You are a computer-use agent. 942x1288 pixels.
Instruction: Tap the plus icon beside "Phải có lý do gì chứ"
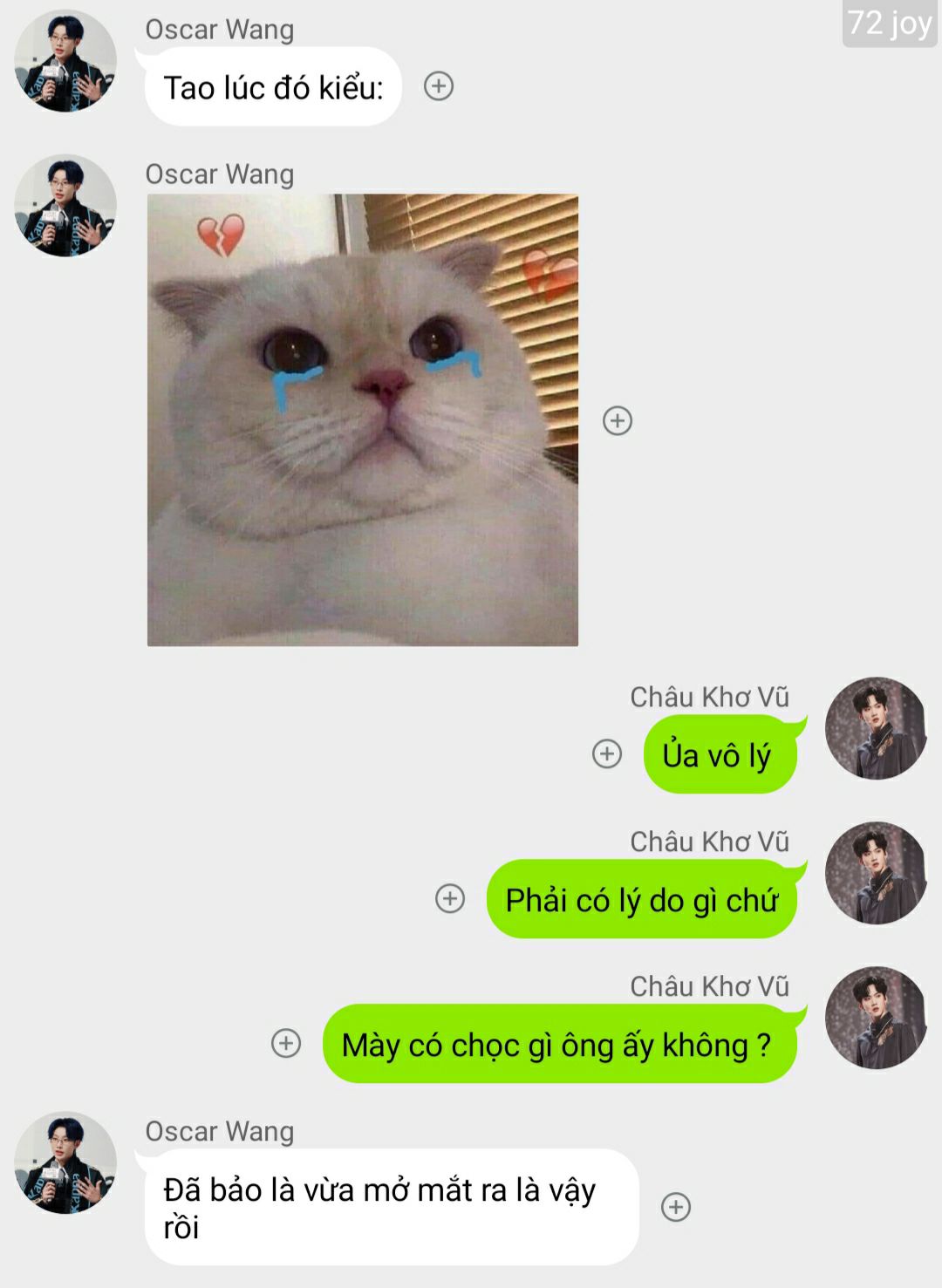(450, 898)
